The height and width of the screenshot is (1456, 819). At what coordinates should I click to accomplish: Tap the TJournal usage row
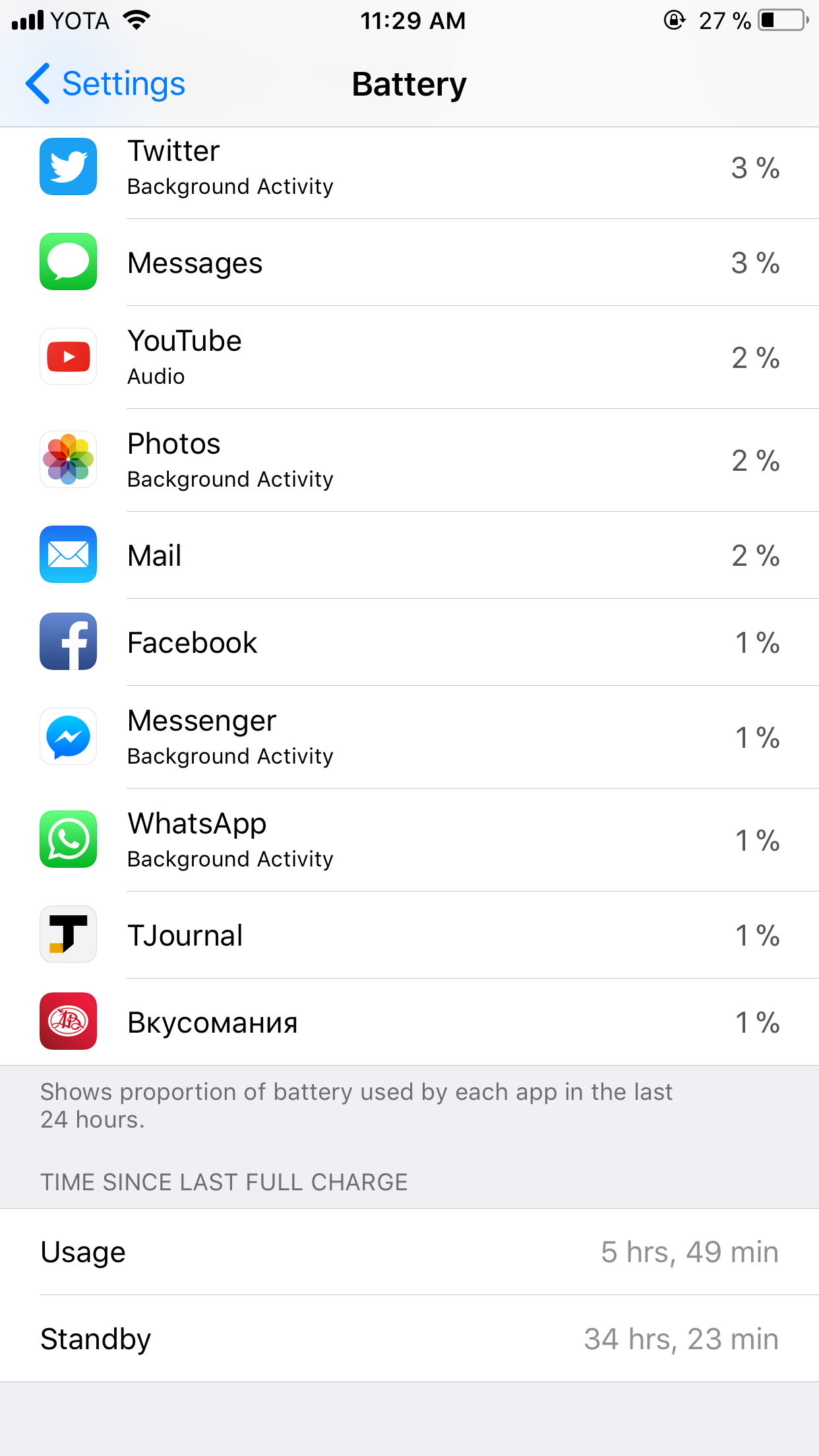409,935
